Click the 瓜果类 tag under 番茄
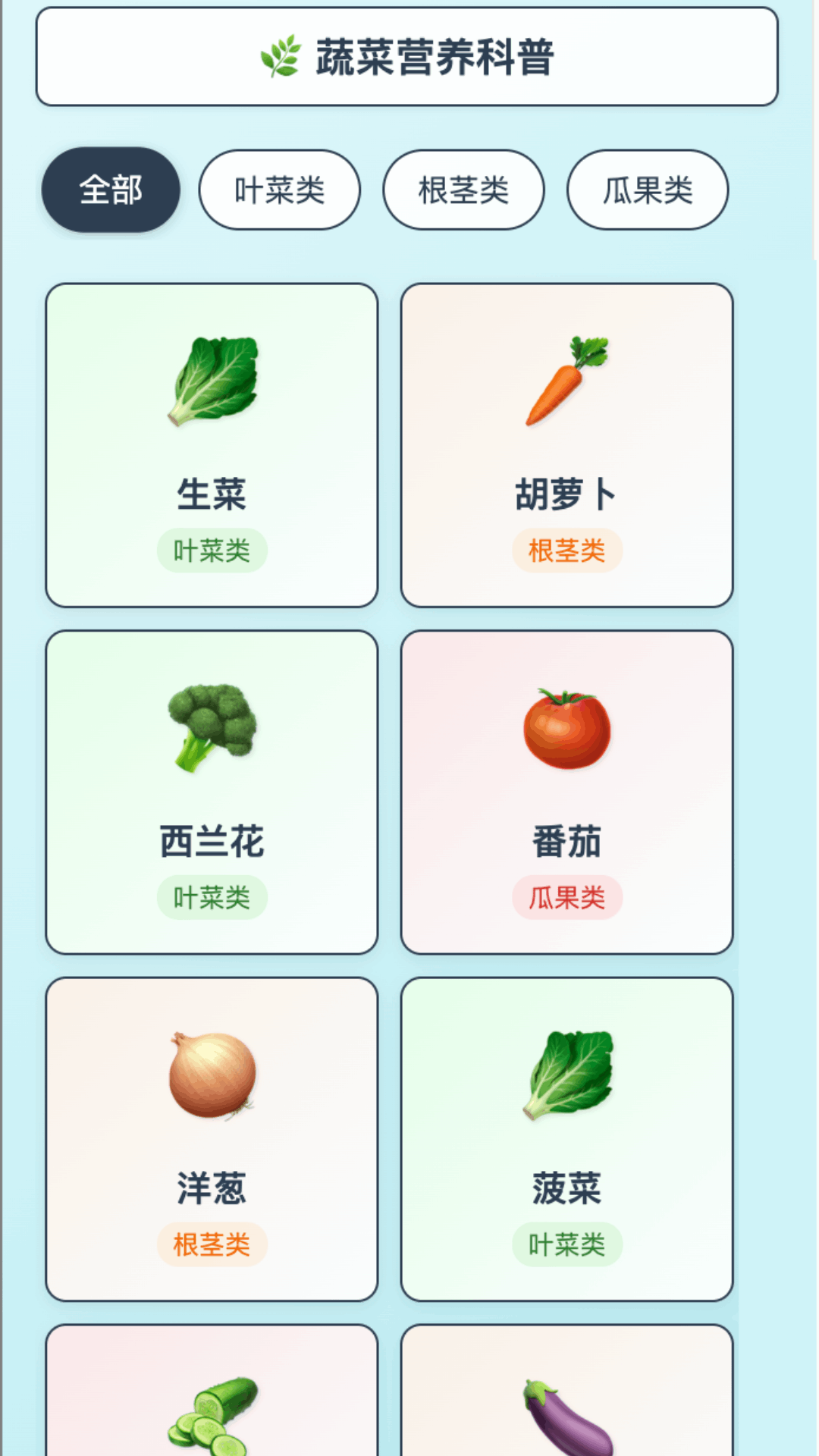Screen dimensions: 819x1456 [x=566, y=897]
